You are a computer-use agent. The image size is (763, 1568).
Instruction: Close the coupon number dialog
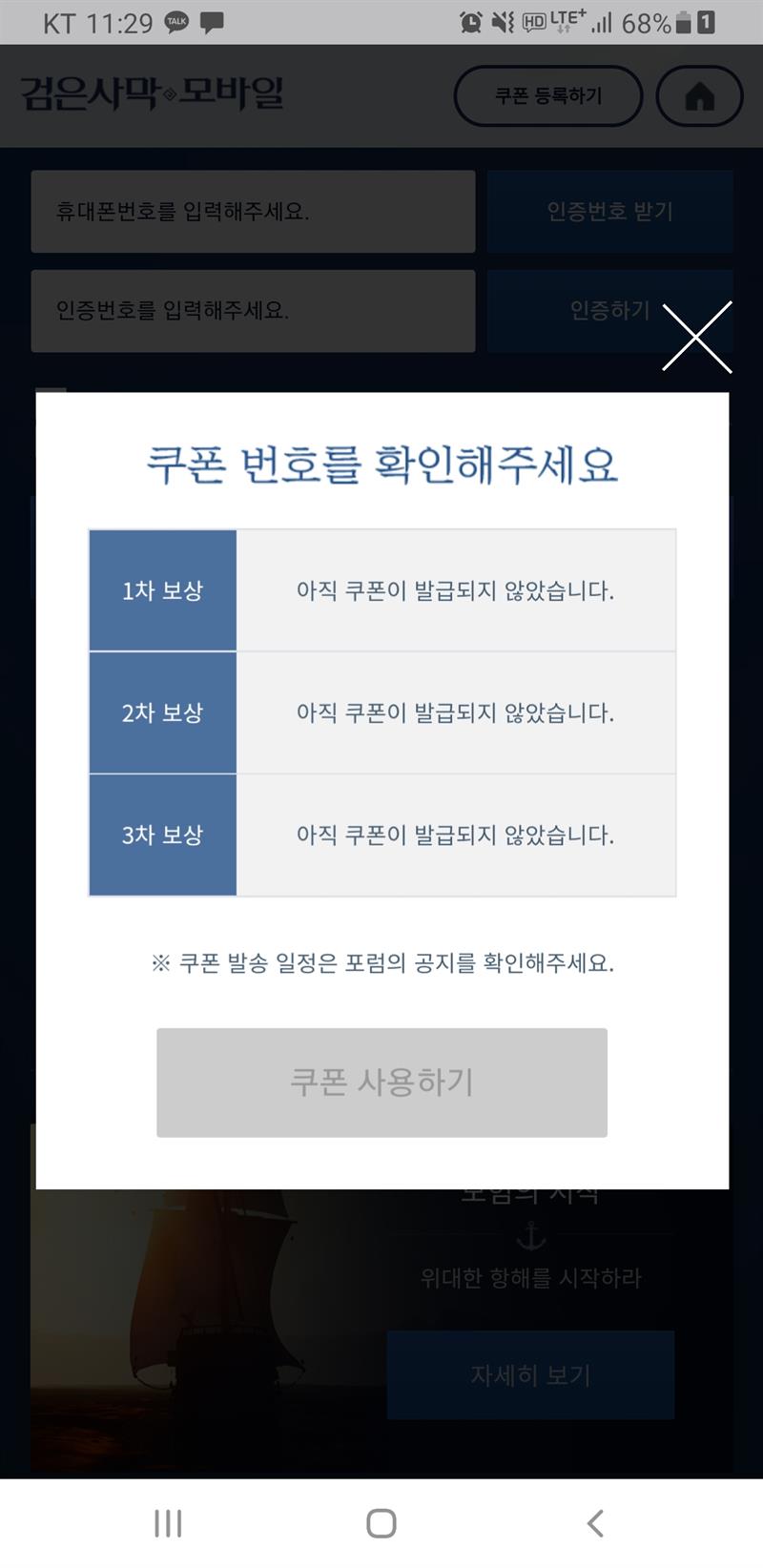click(696, 337)
